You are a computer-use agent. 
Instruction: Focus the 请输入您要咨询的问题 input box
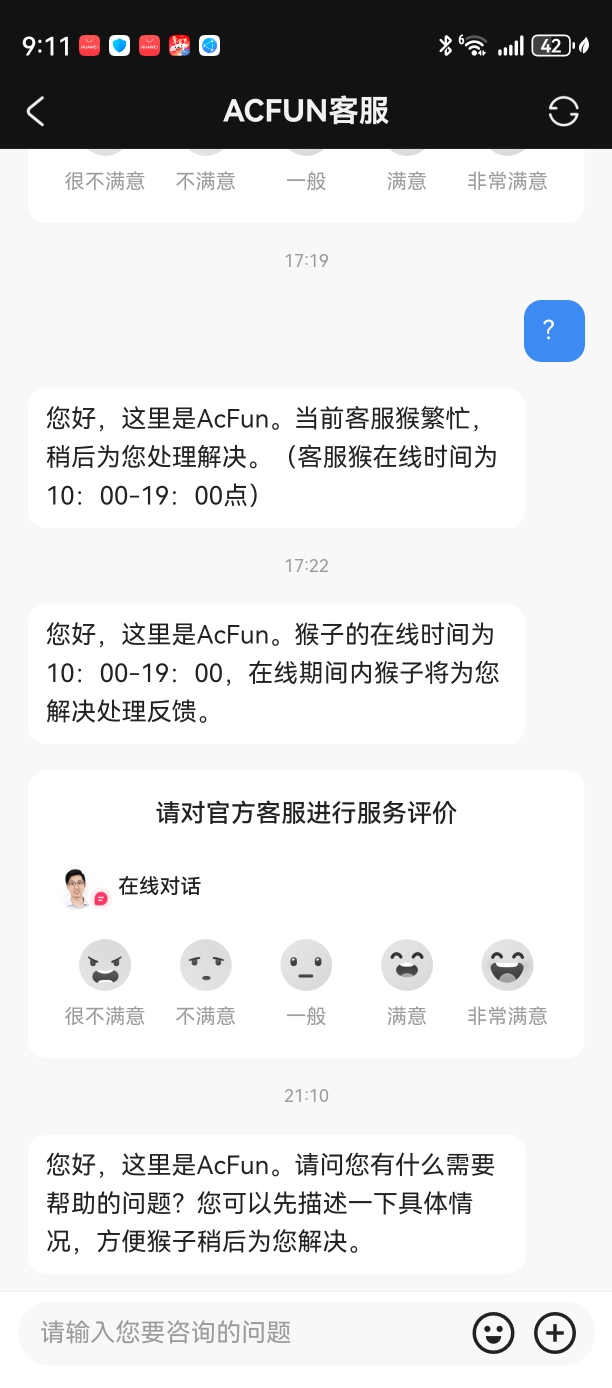240,1332
